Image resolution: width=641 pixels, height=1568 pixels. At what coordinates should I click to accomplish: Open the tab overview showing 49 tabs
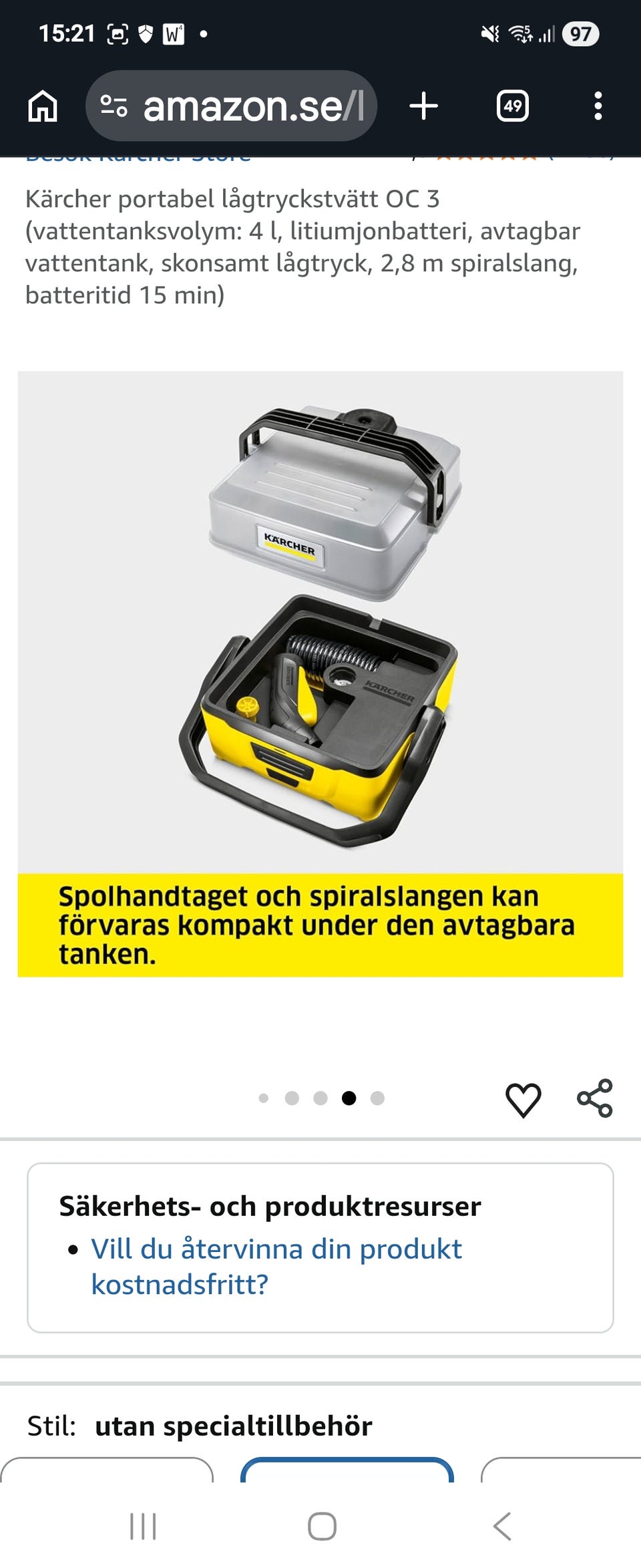[513, 106]
